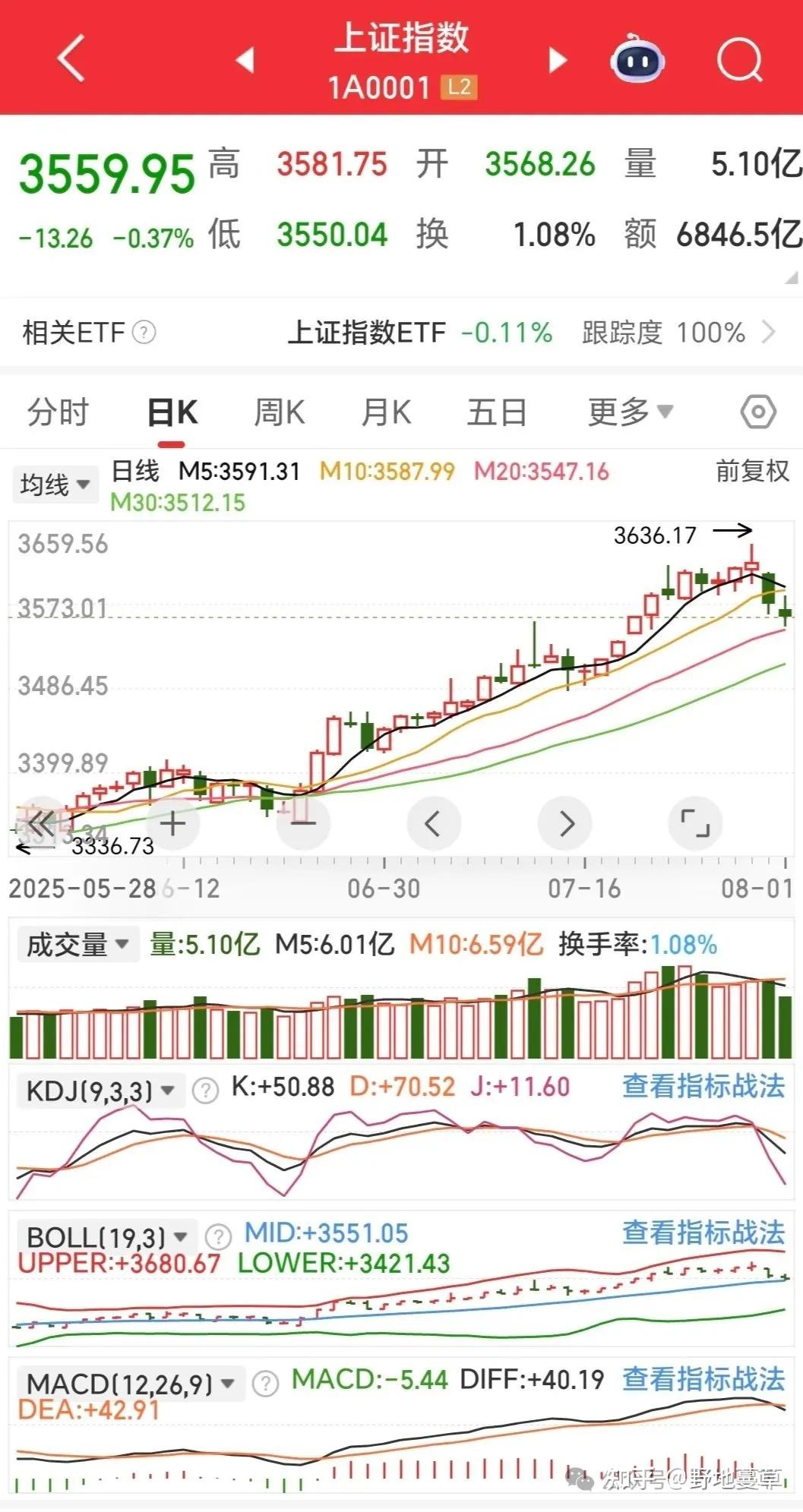Viewport: 803px width, 1512px height.
Task: Zoom in on the K-line chart
Action: [172, 822]
